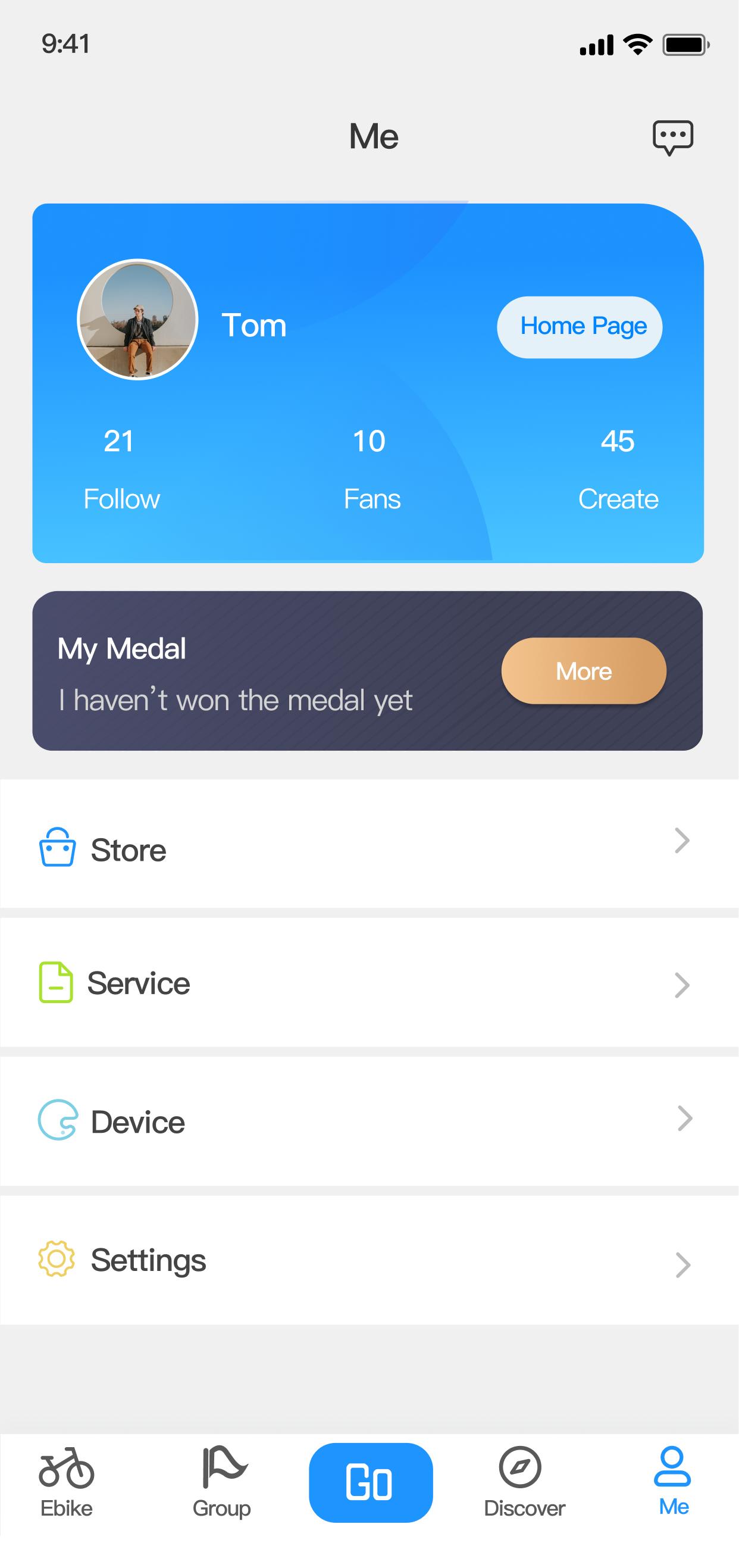Image resolution: width=739 pixels, height=1568 pixels.
Task: Tap the Home Page button
Action: (580, 327)
